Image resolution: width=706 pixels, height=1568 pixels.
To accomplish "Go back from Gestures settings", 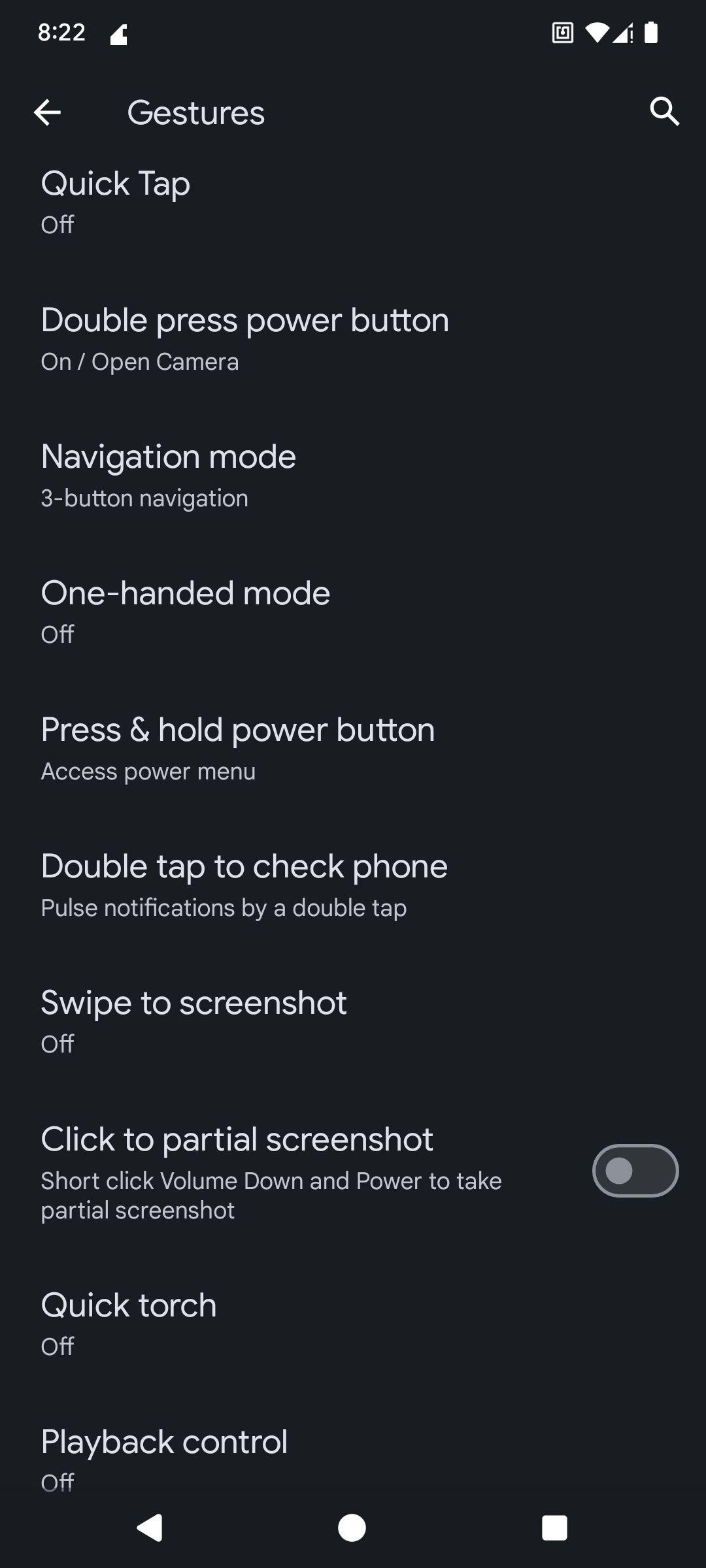I will pyautogui.click(x=47, y=112).
